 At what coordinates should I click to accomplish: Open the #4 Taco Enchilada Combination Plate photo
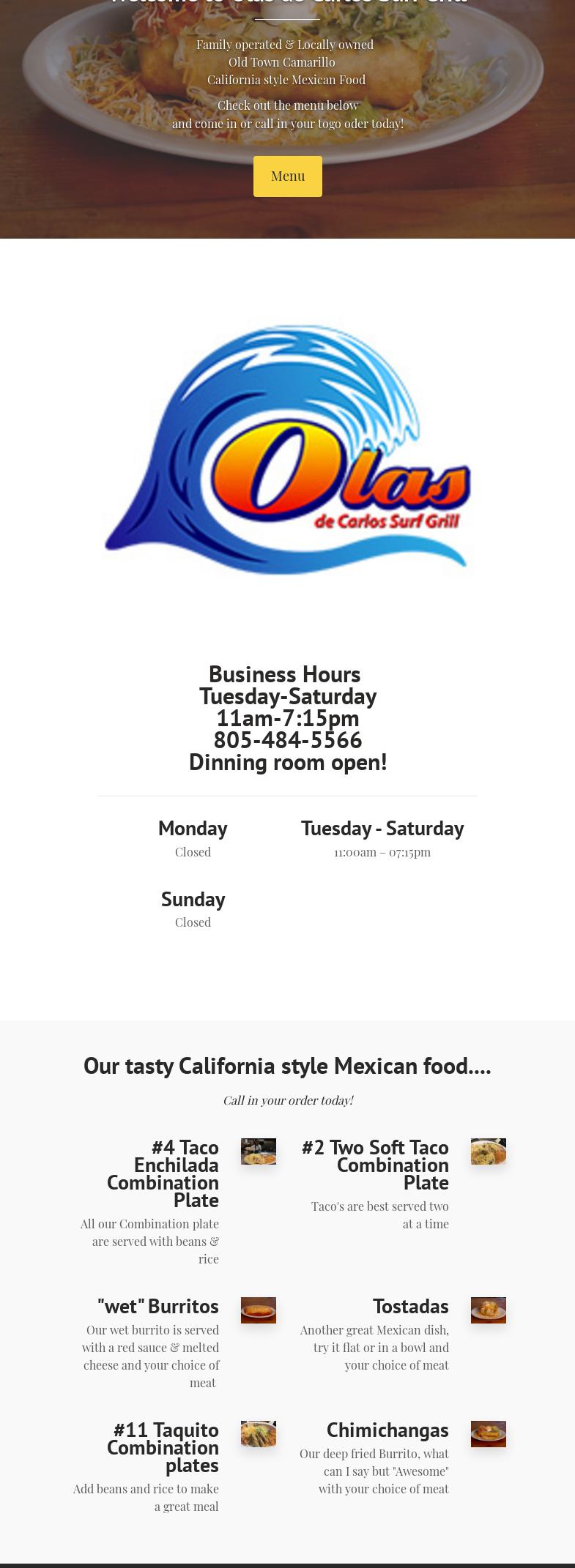(259, 1151)
